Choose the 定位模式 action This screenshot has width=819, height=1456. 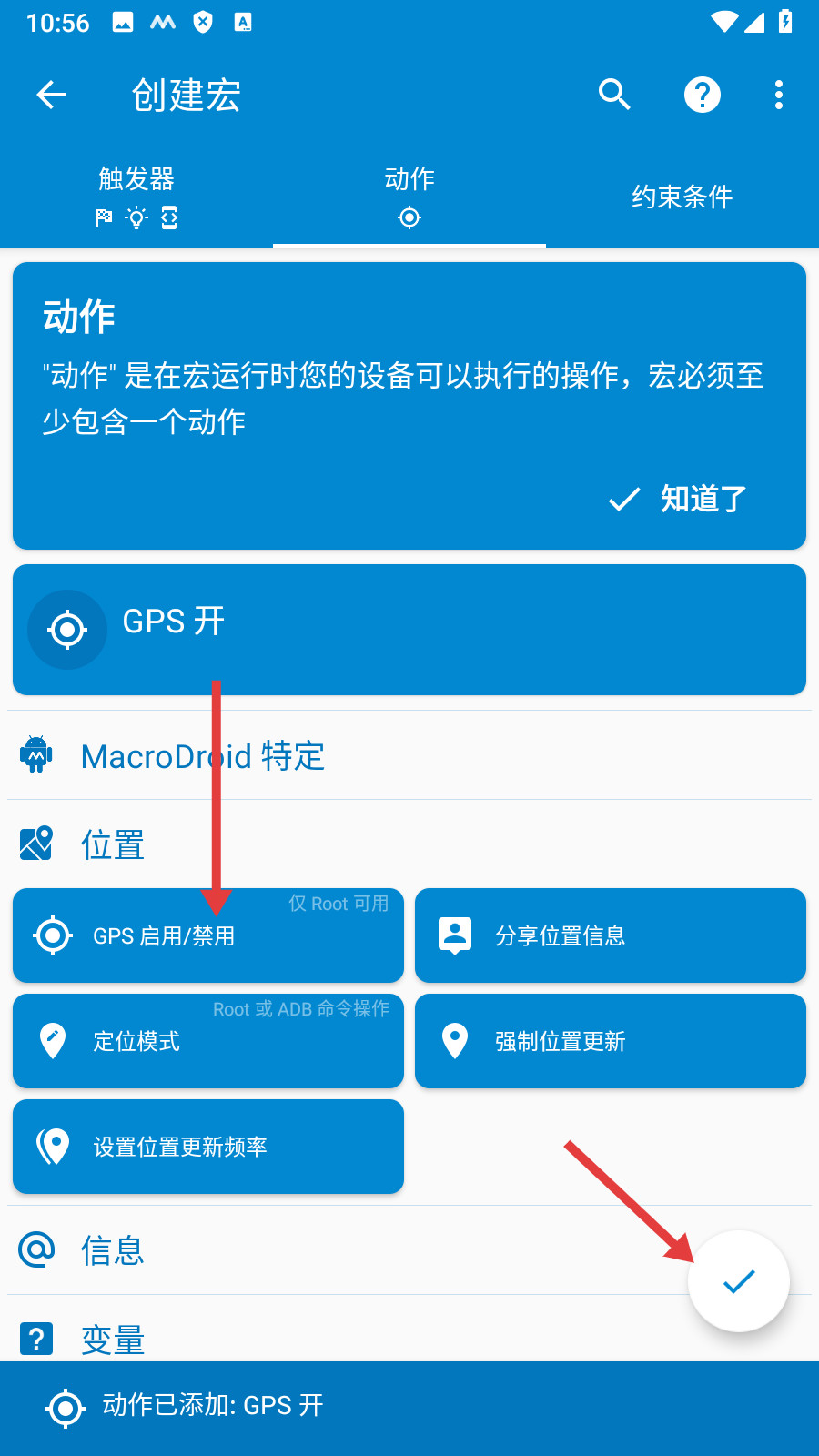point(208,1042)
